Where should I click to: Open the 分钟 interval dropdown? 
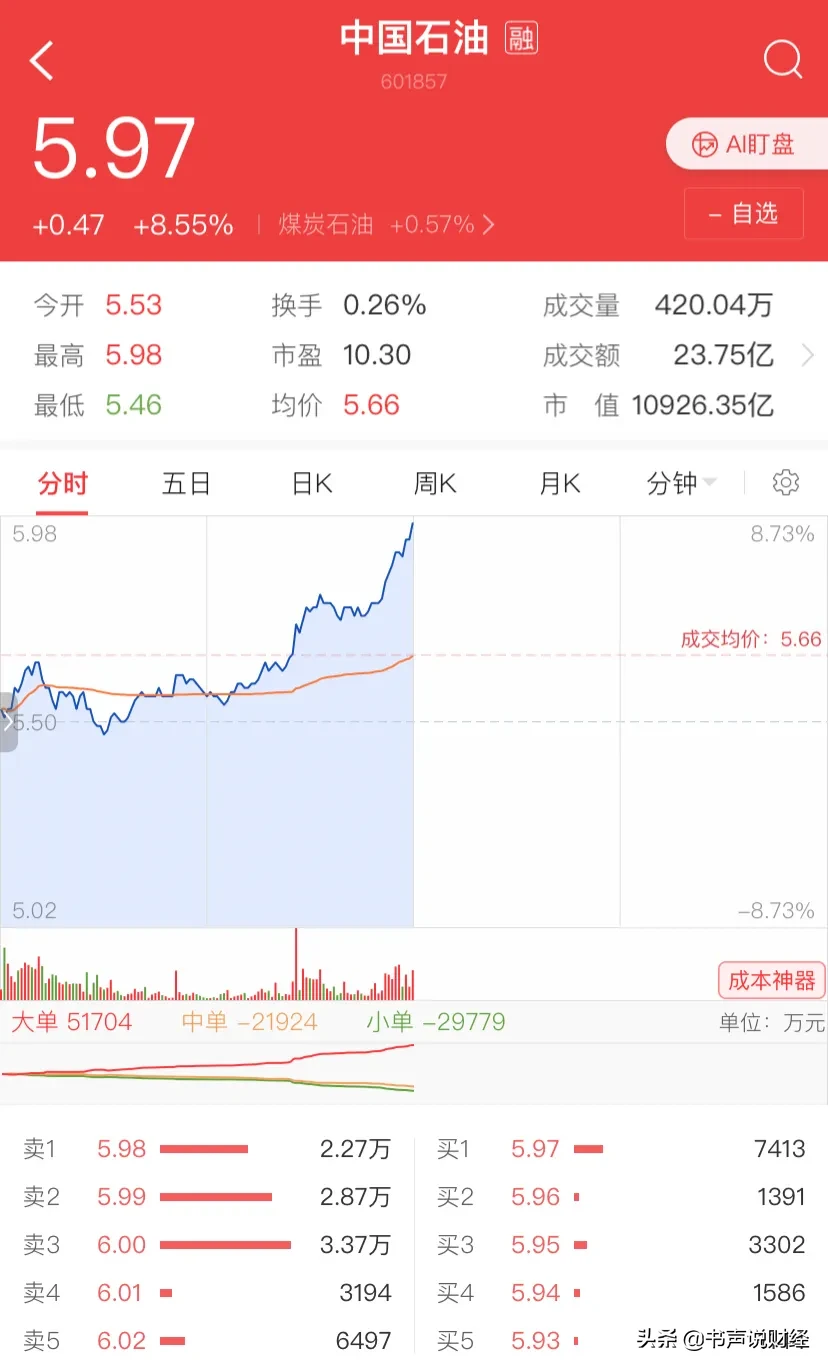pos(681,485)
